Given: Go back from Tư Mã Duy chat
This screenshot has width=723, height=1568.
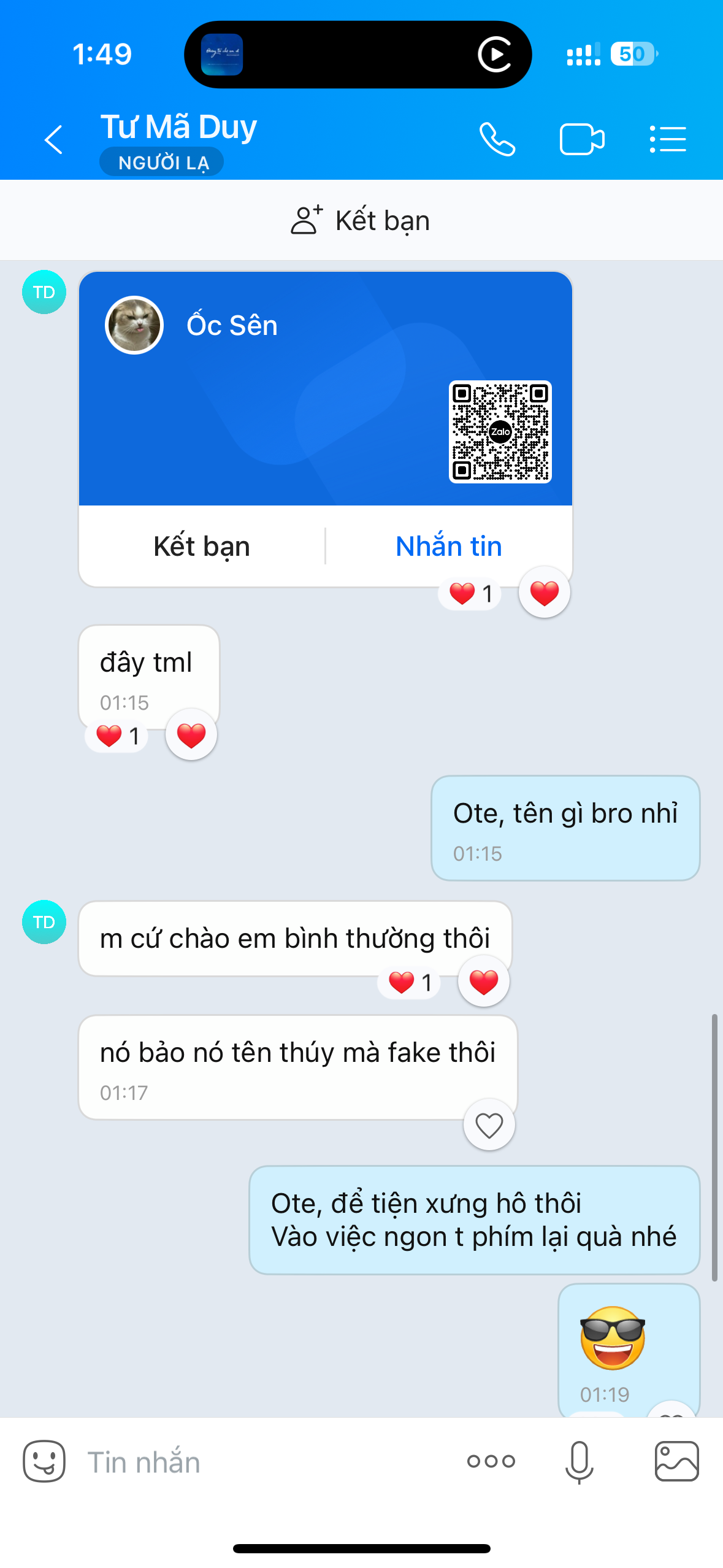Looking at the screenshot, I should 54,140.
